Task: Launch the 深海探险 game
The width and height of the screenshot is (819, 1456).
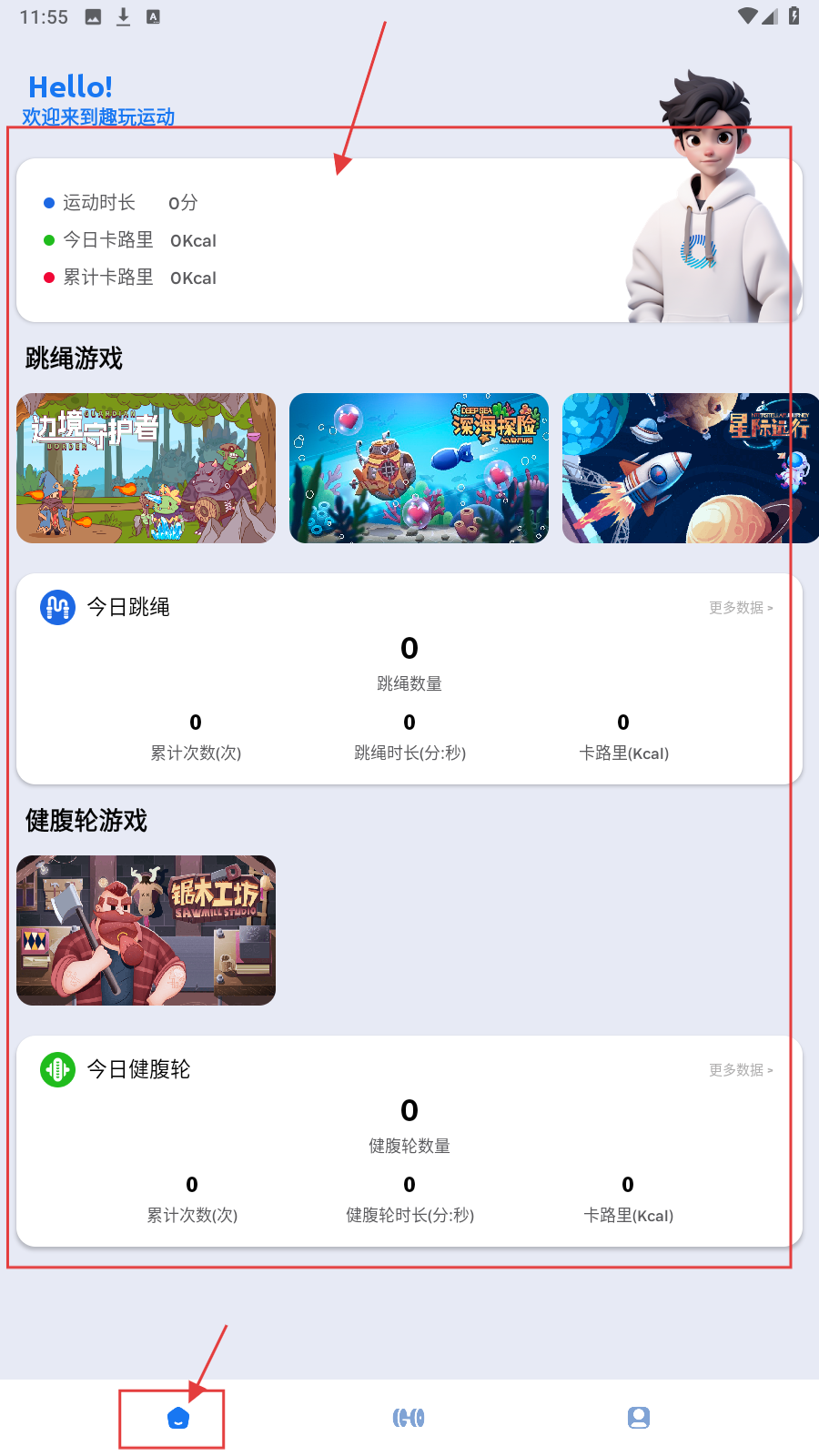Action: coord(419,468)
